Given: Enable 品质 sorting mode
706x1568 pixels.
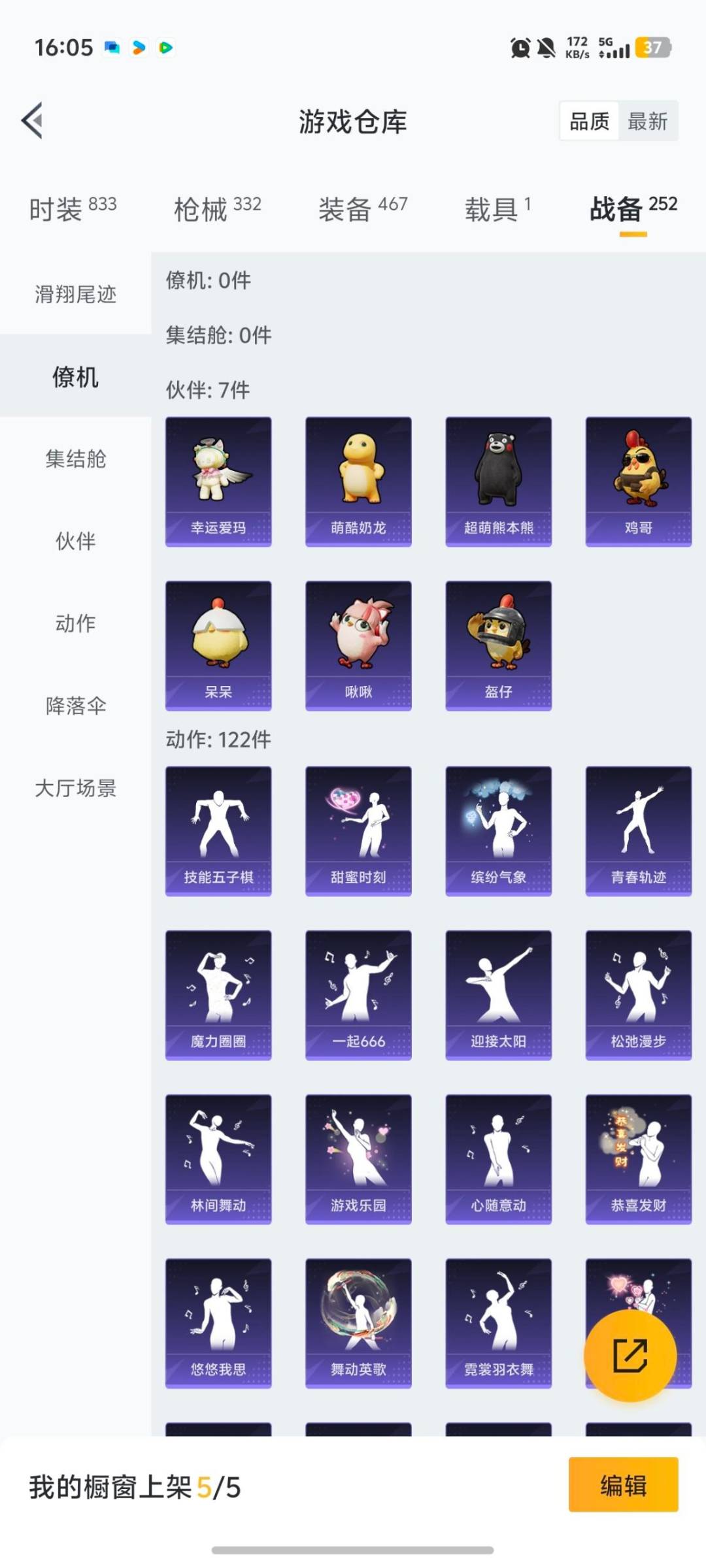Looking at the screenshot, I should point(588,121).
